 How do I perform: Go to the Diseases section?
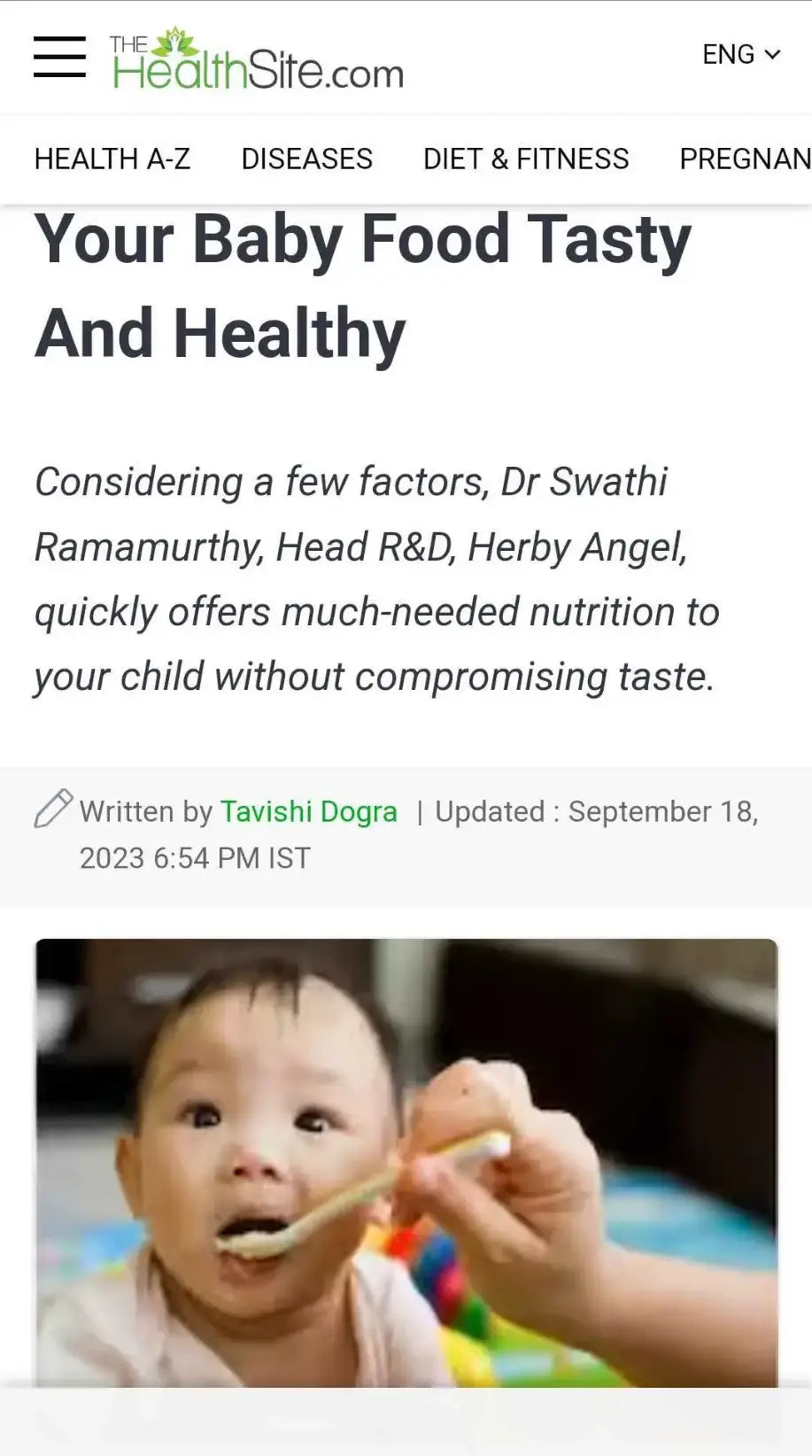(x=306, y=159)
